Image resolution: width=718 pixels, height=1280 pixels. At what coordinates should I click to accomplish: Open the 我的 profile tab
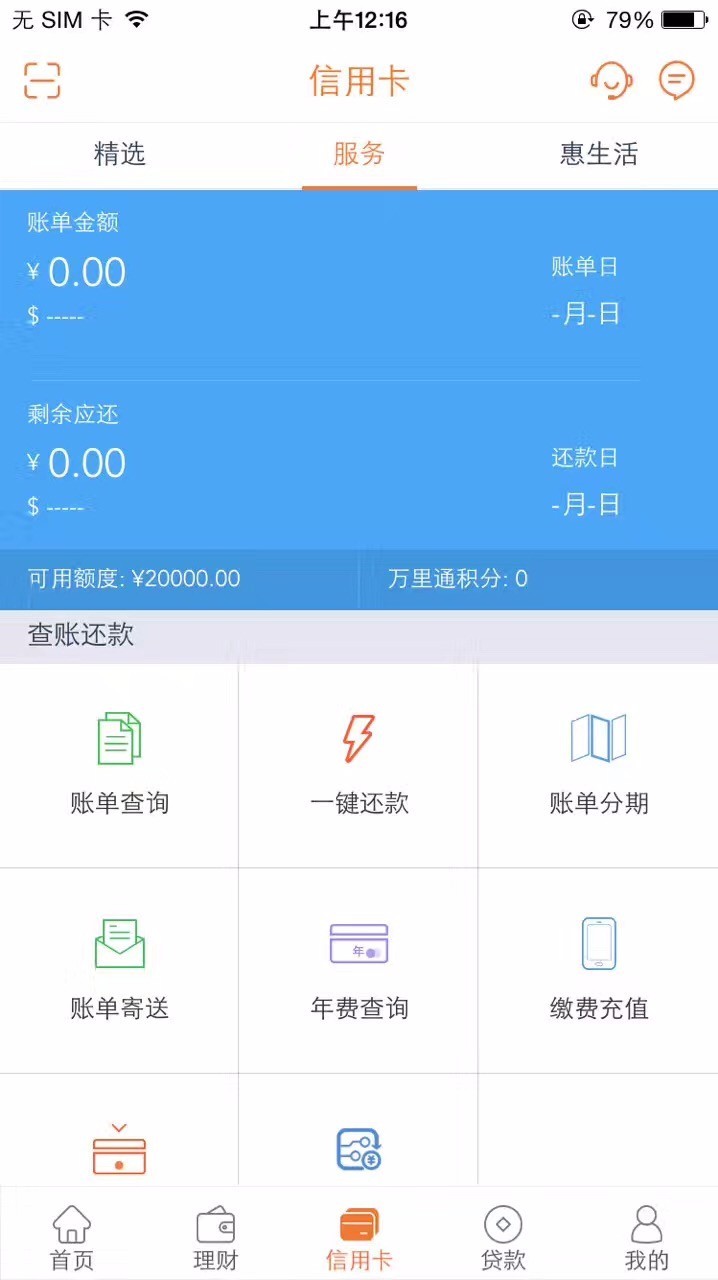647,1237
